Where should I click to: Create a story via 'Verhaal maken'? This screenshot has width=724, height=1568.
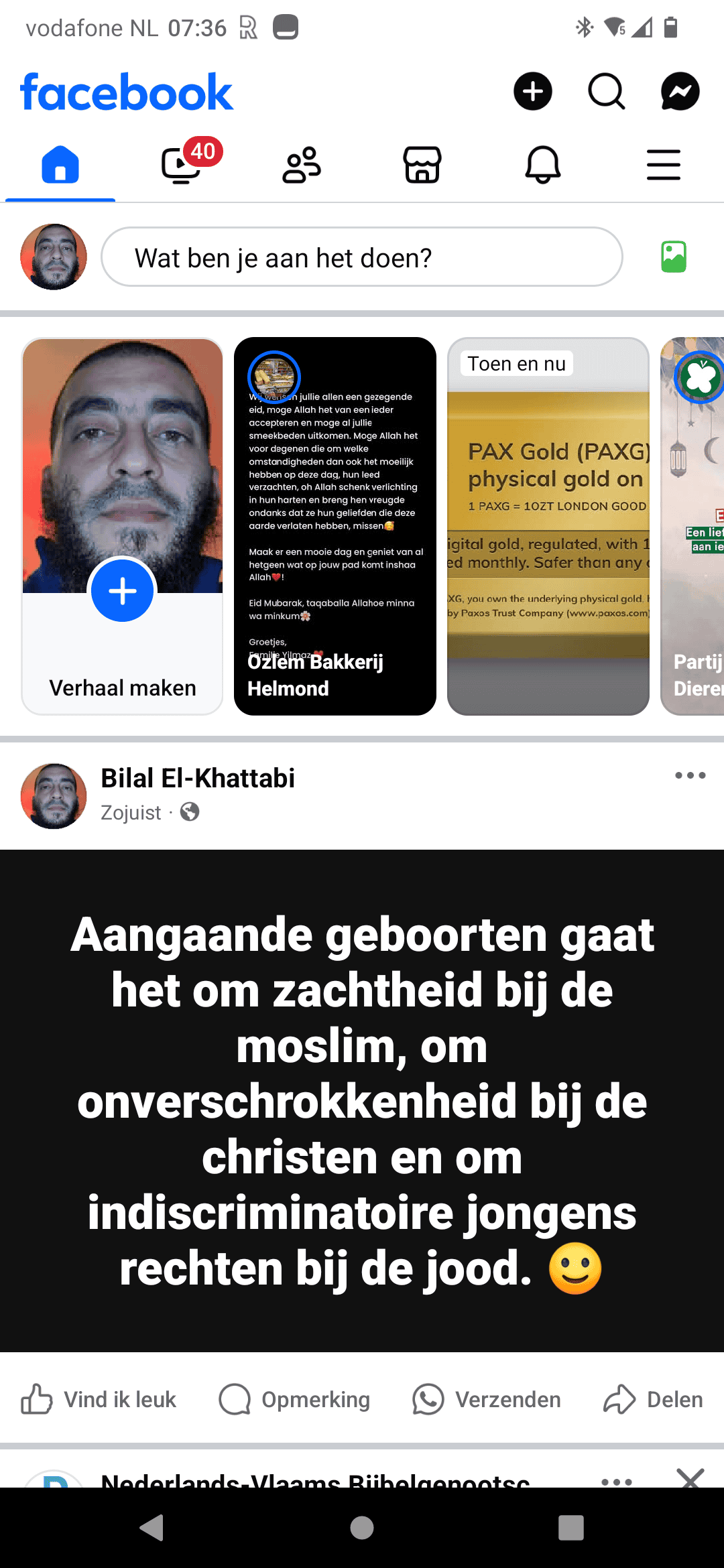[x=122, y=526]
